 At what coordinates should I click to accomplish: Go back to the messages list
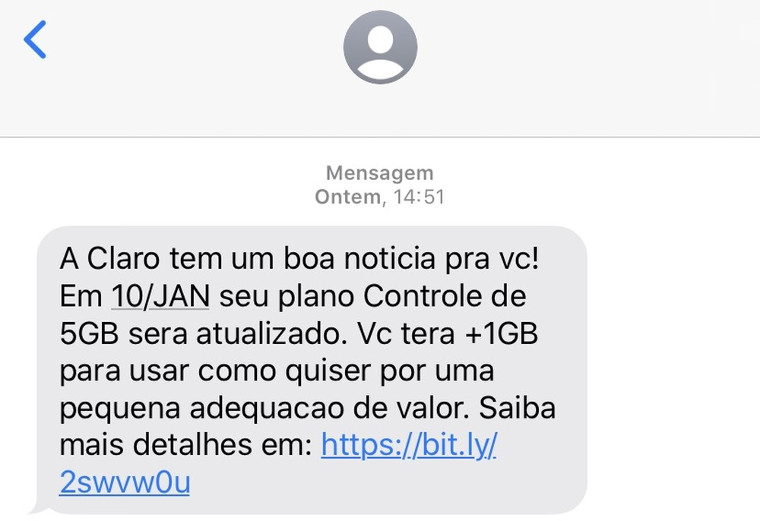point(35,40)
